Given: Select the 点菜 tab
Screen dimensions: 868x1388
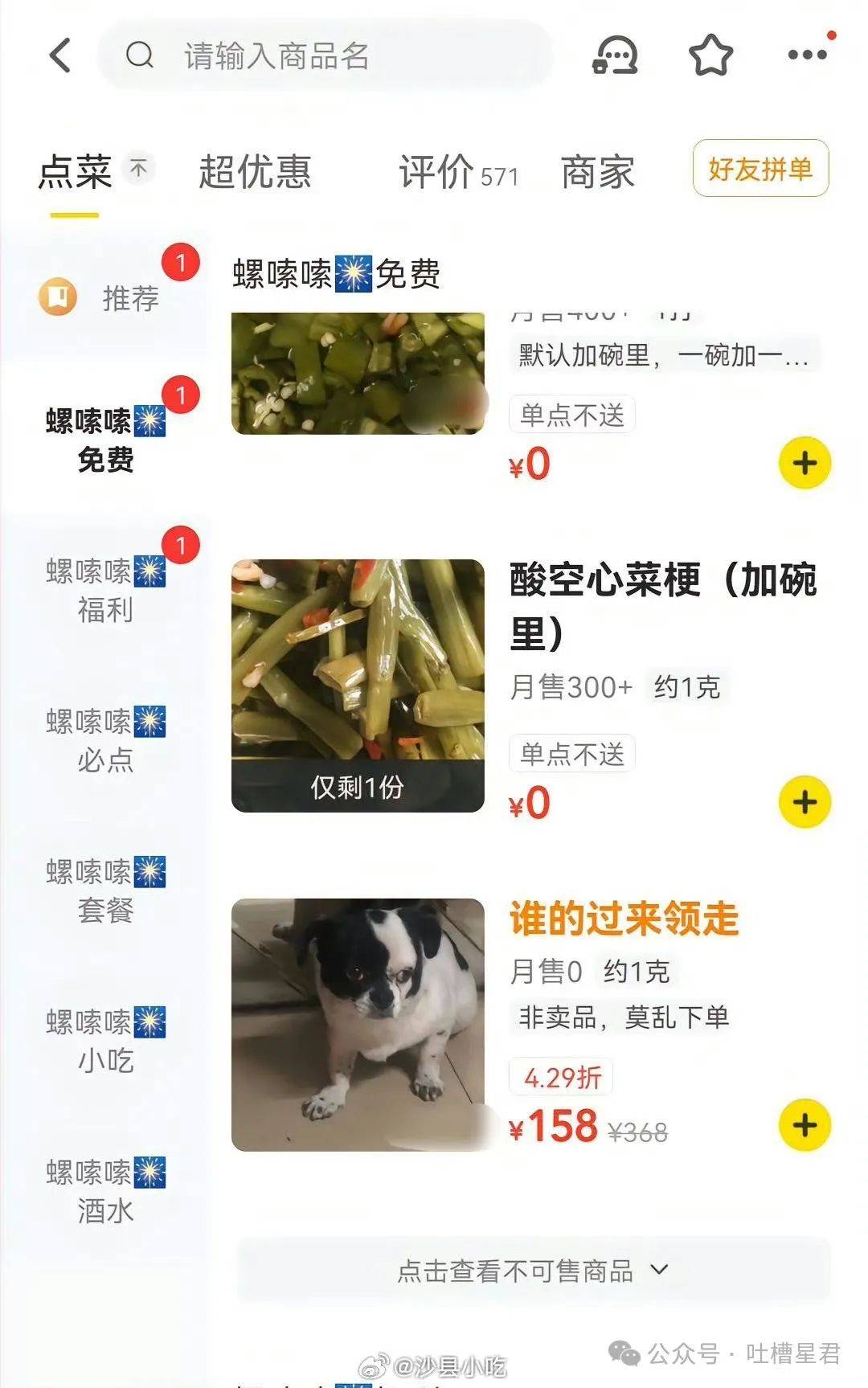Looking at the screenshot, I should [75, 172].
